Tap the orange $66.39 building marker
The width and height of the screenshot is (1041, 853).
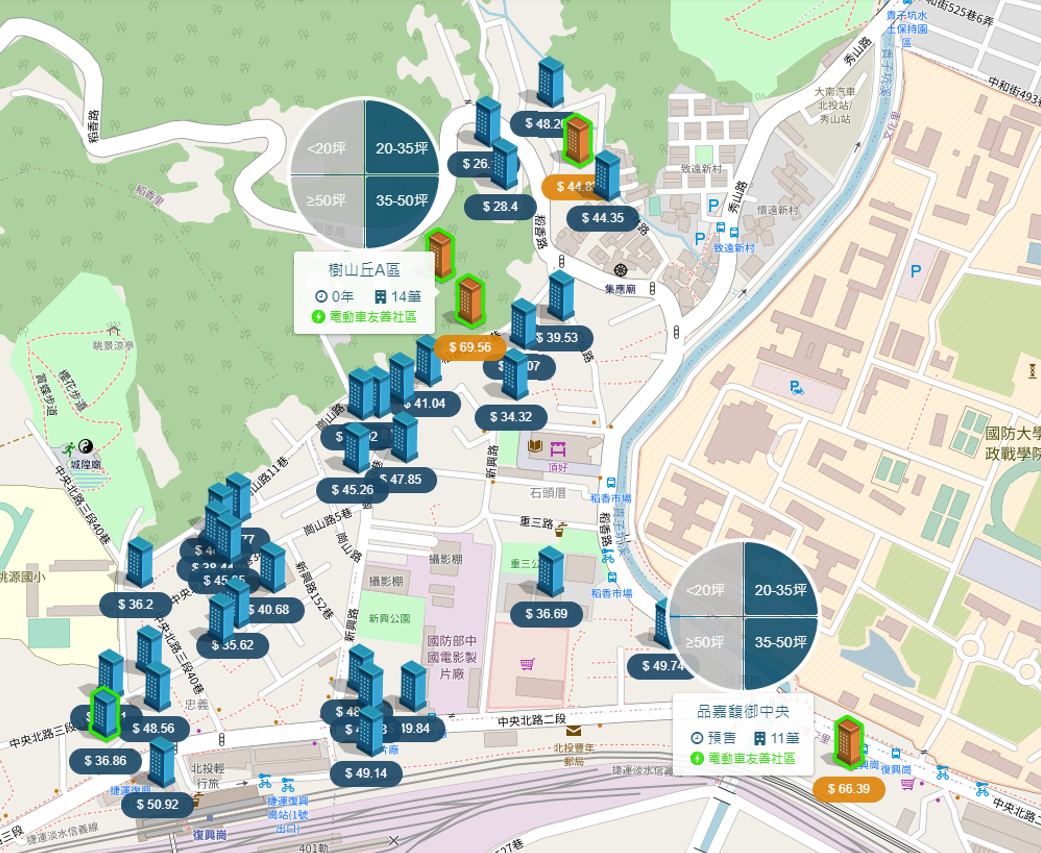[x=848, y=789]
